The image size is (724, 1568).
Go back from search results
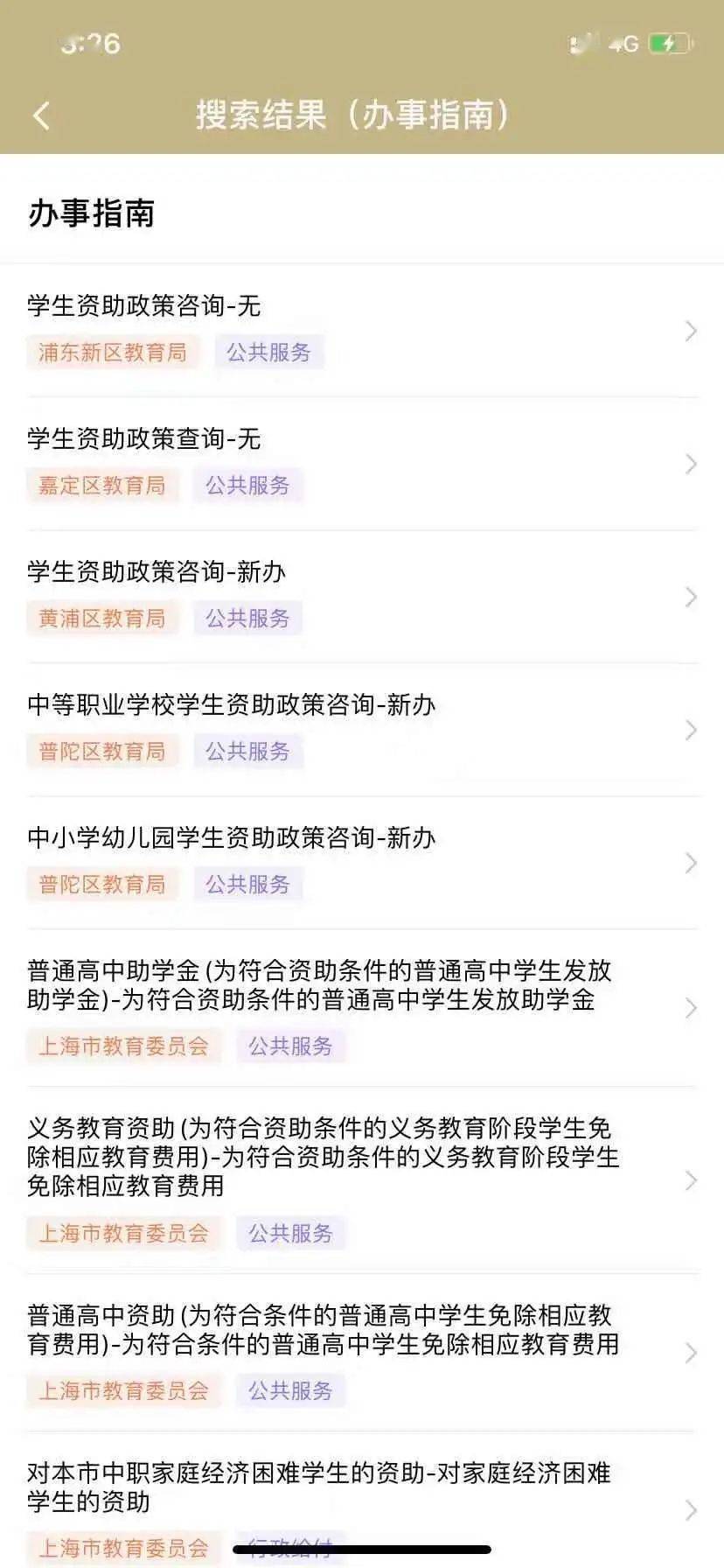tap(41, 115)
